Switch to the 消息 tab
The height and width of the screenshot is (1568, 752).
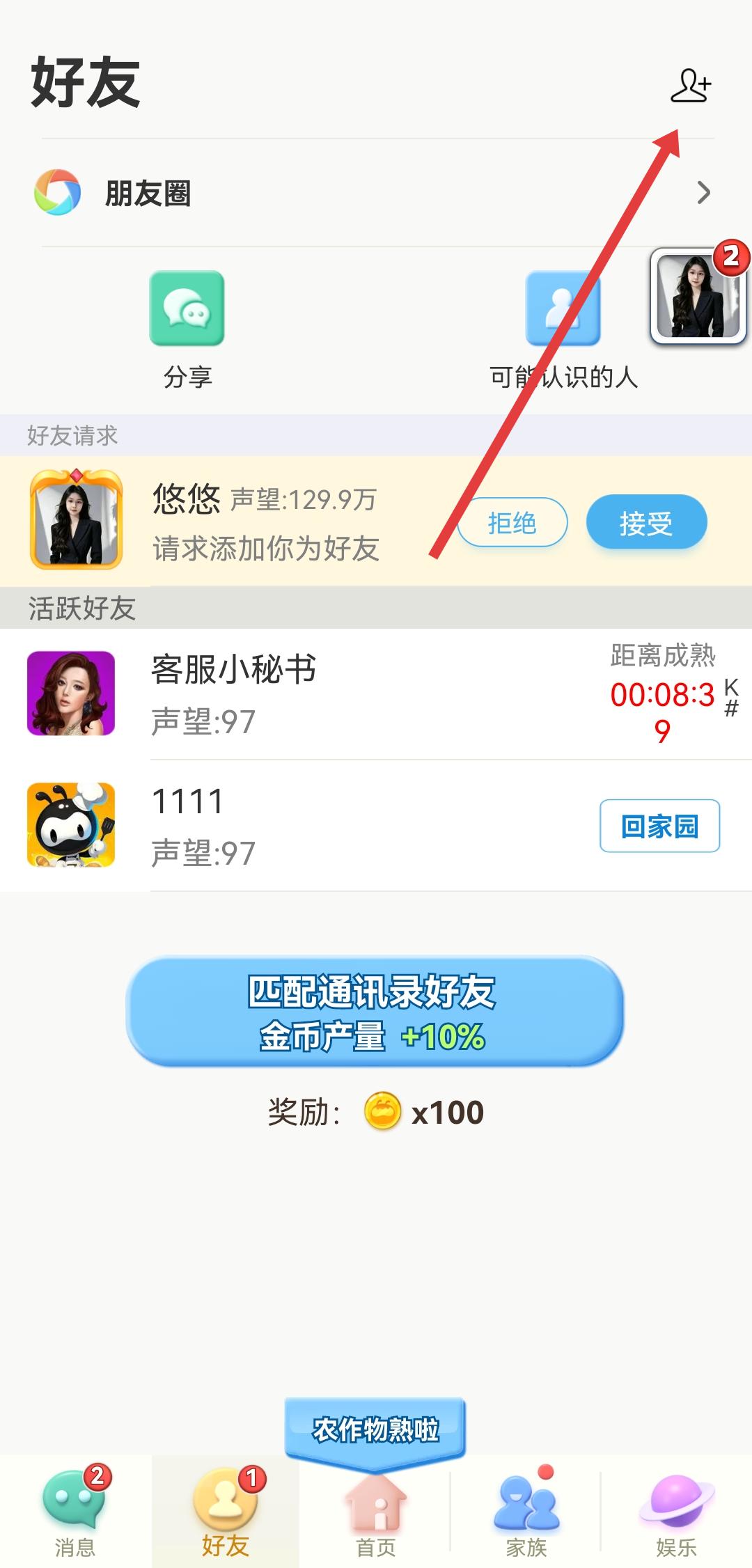coord(75,1512)
